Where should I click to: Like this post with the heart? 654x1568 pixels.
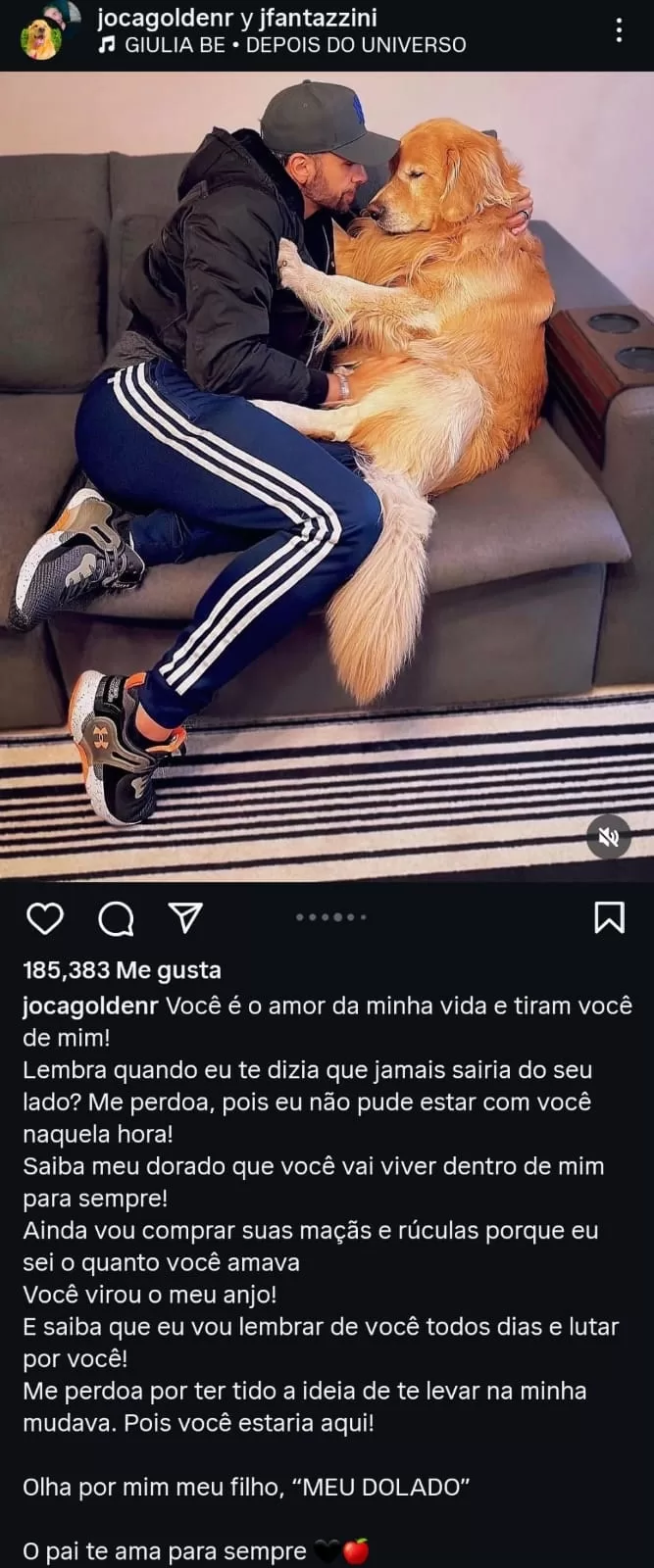pyautogui.click(x=44, y=918)
